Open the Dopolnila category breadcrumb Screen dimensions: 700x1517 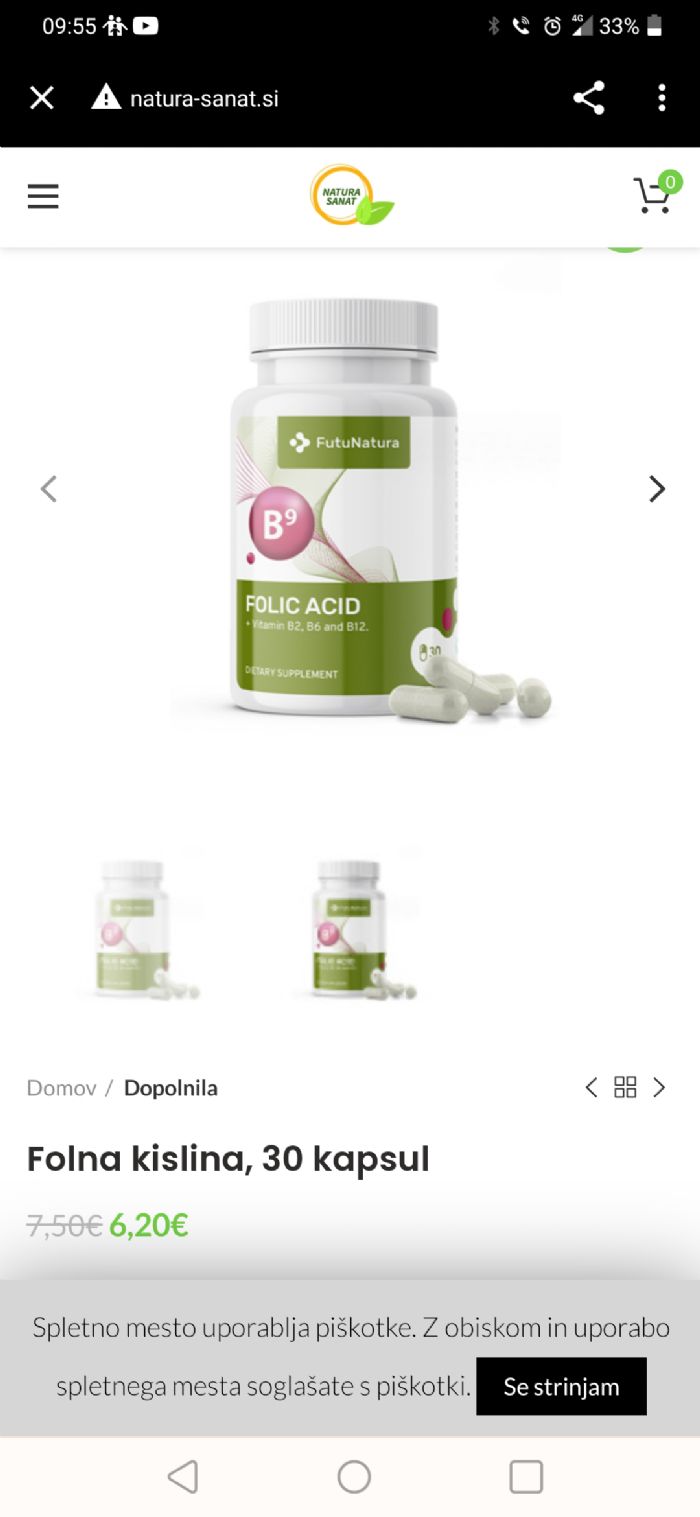pos(170,1088)
